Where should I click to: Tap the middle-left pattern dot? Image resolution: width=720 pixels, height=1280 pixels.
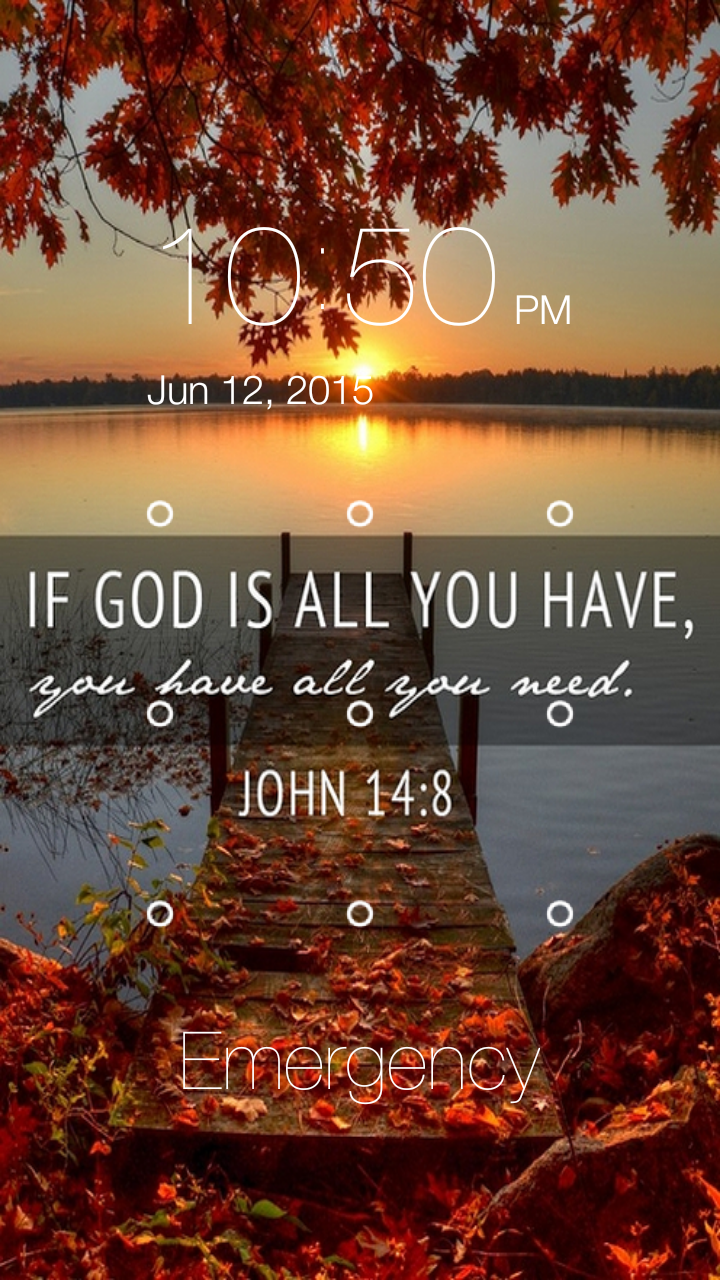coord(160,713)
